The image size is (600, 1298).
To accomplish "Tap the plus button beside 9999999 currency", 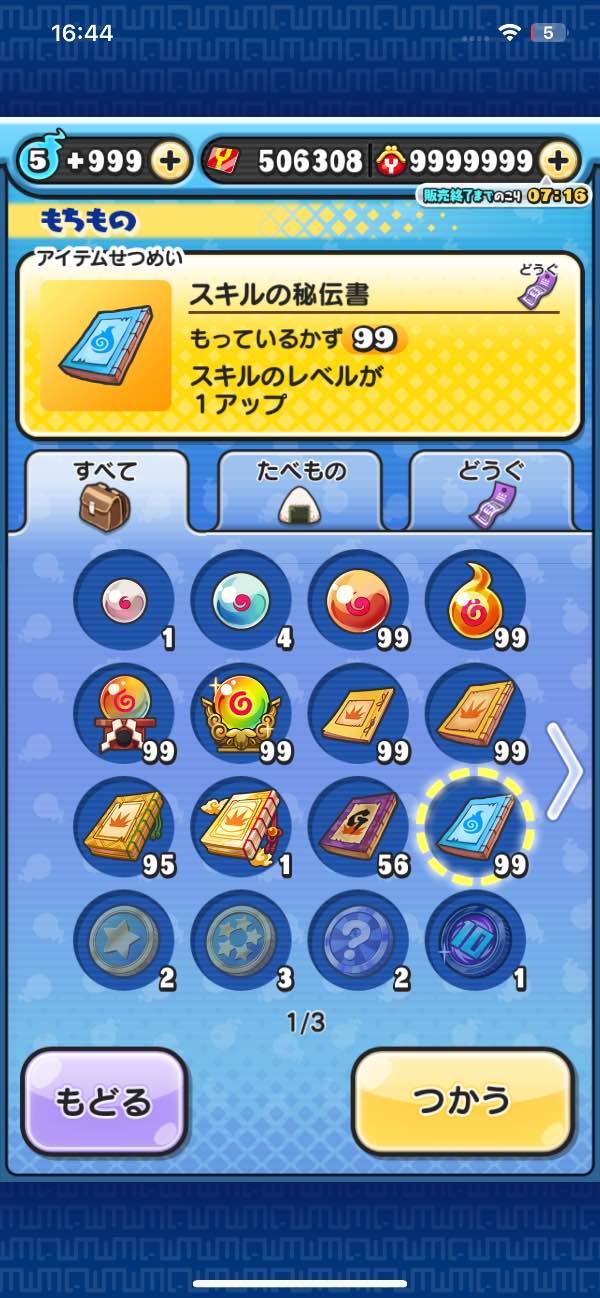I will (560, 161).
